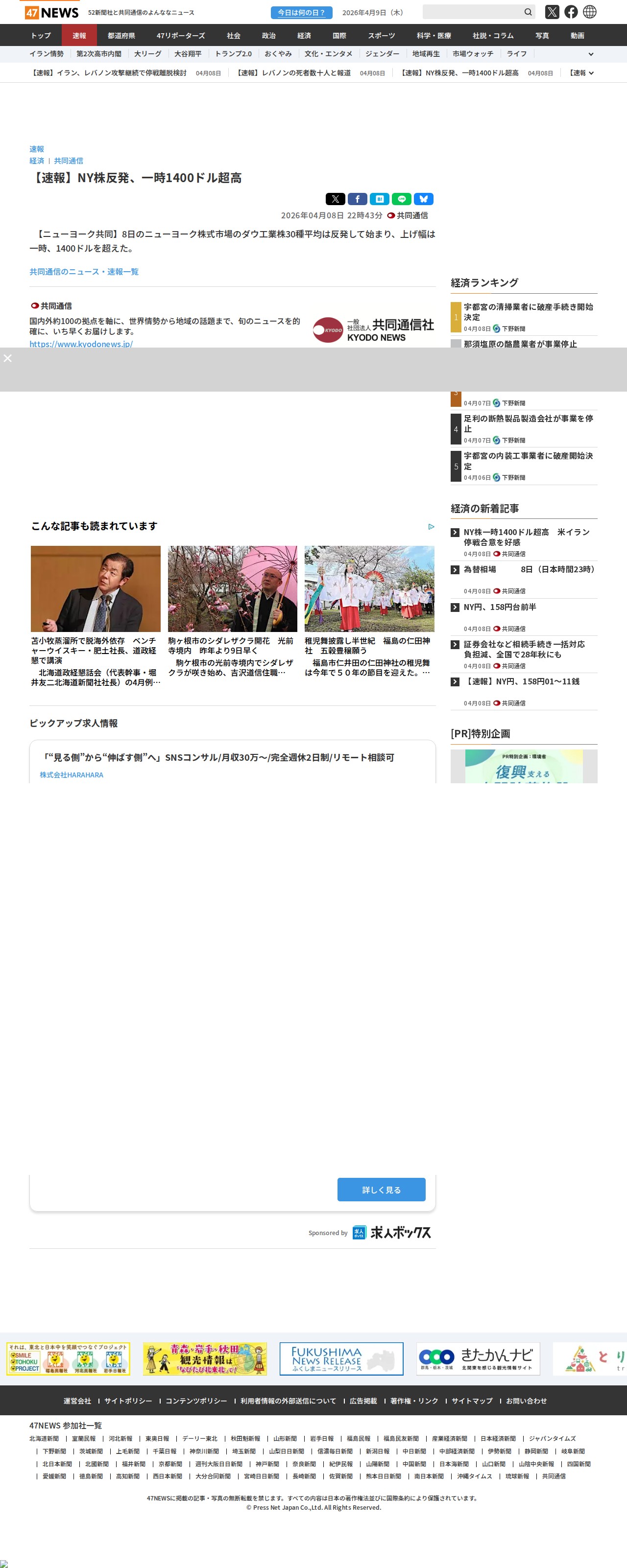Share the article on Bluesky
Viewport: 627px width, 1568px height.
(424, 199)
